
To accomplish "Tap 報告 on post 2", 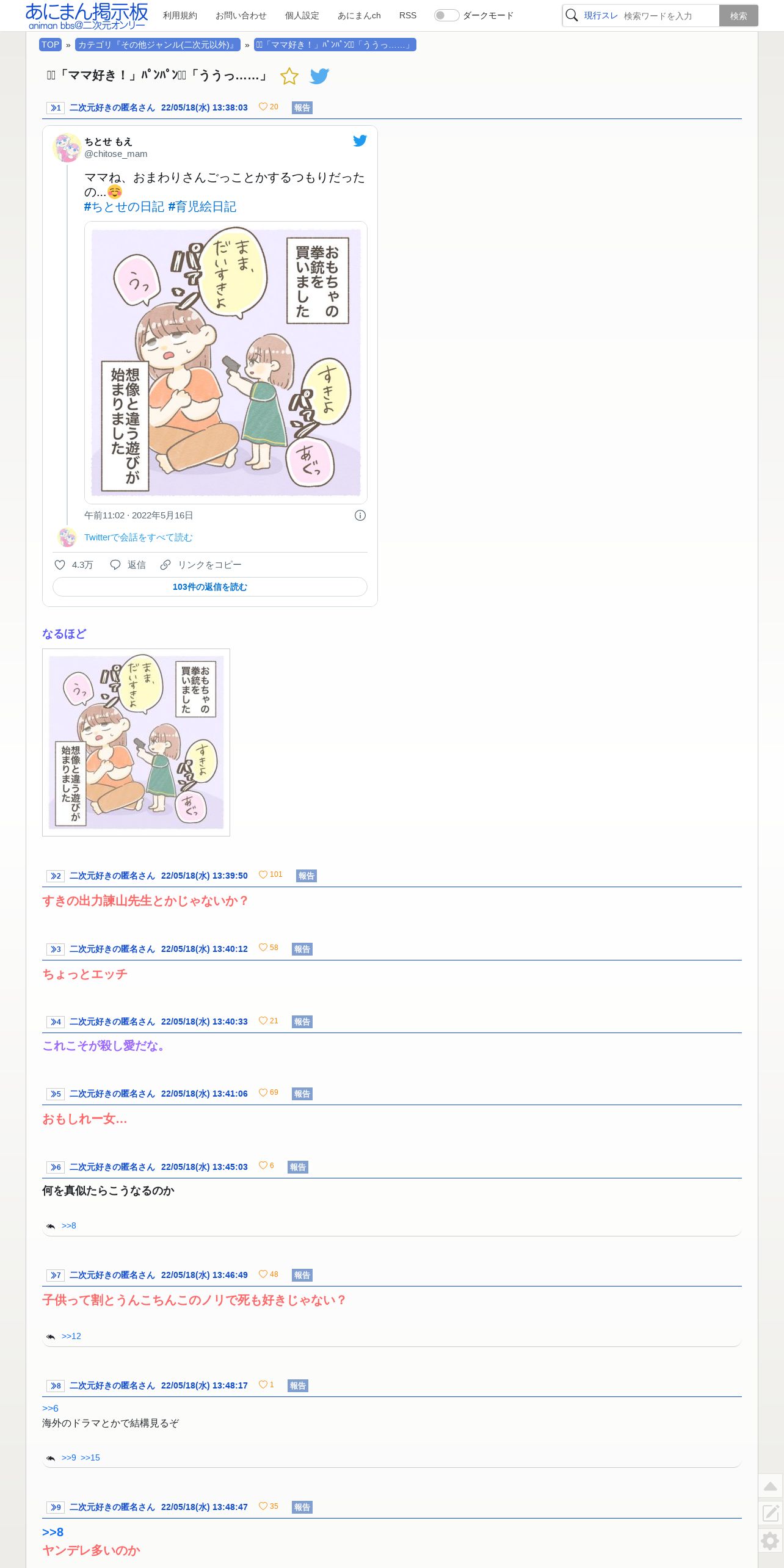I will pyautogui.click(x=307, y=876).
